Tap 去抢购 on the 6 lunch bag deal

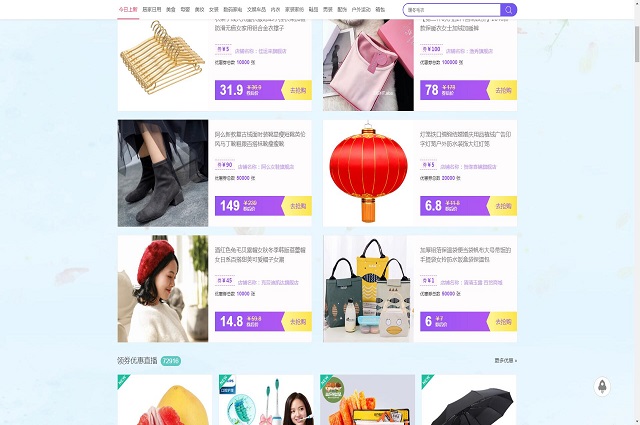pyautogui.click(x=502, y=322)
